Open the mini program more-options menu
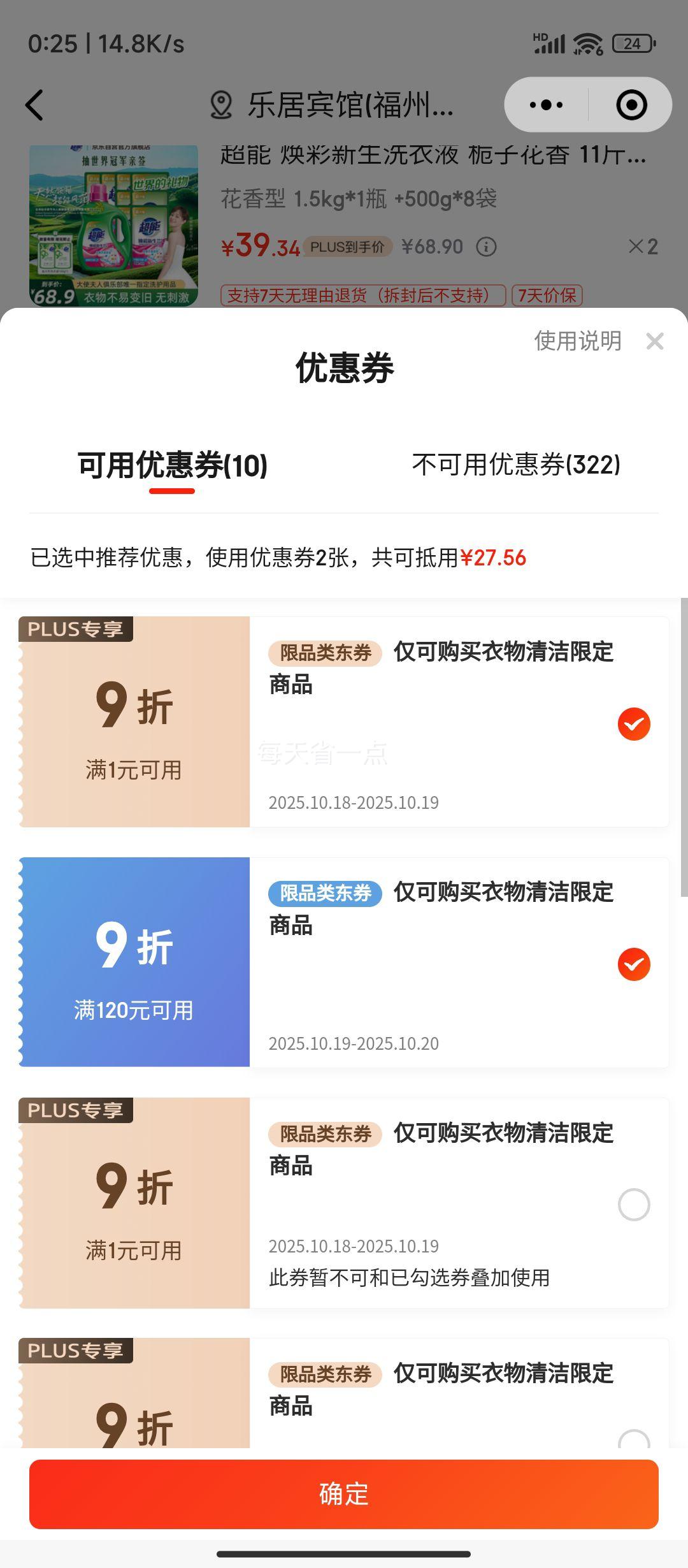This screenshot has height=1568, width=688. [x=546, y=105]
